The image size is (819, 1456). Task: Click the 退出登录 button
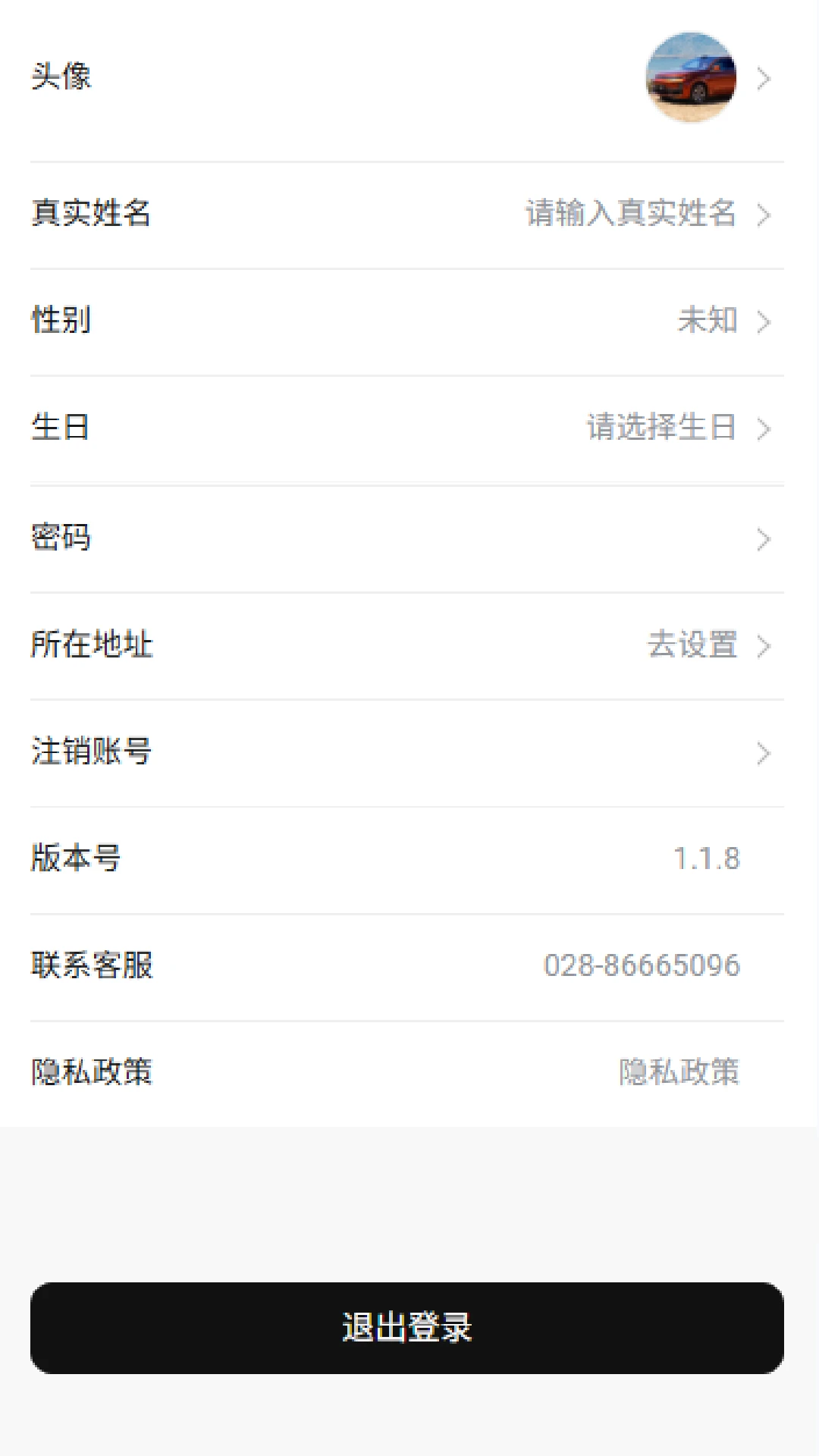coord(409,1327)
